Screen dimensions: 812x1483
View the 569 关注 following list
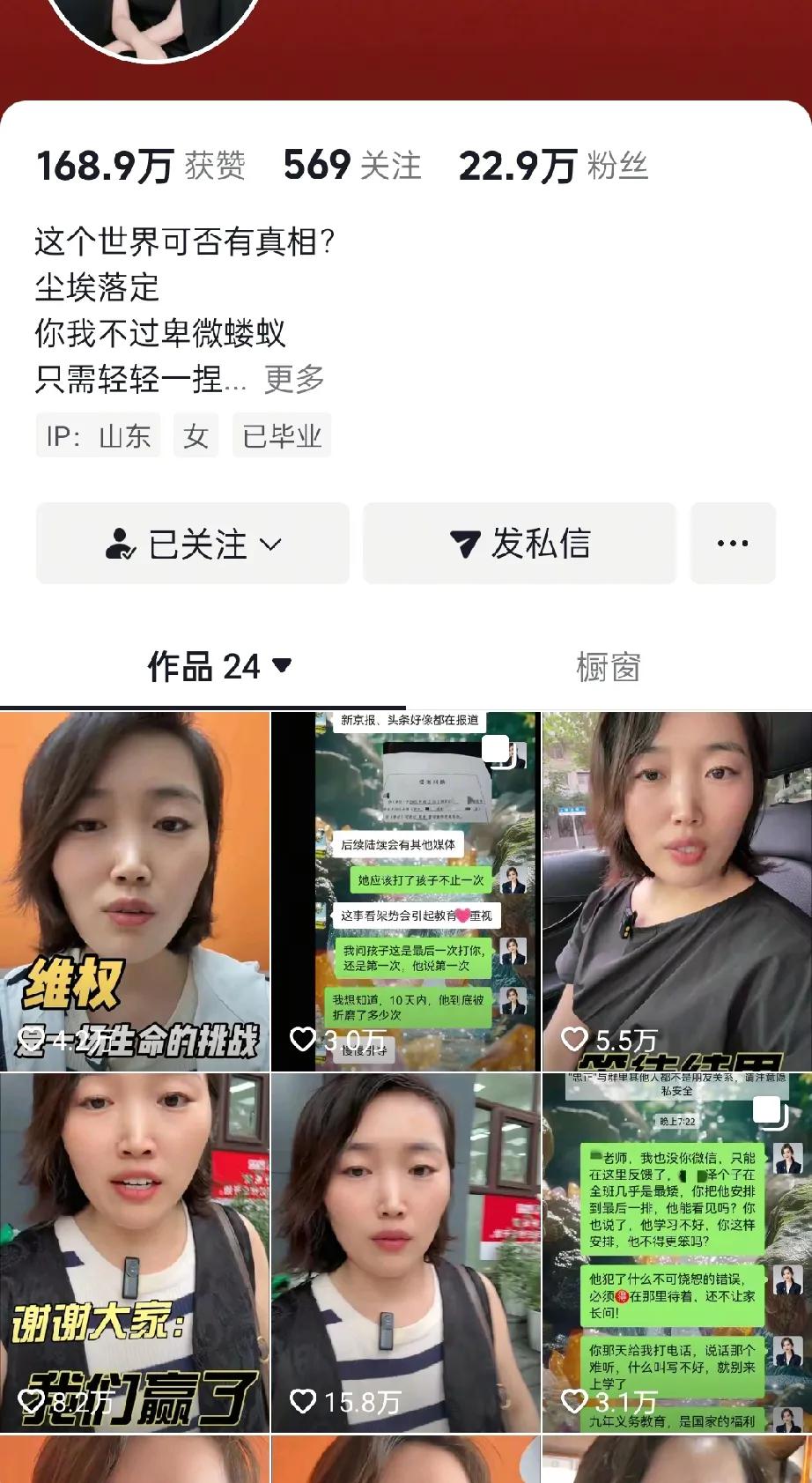[352, 166]
